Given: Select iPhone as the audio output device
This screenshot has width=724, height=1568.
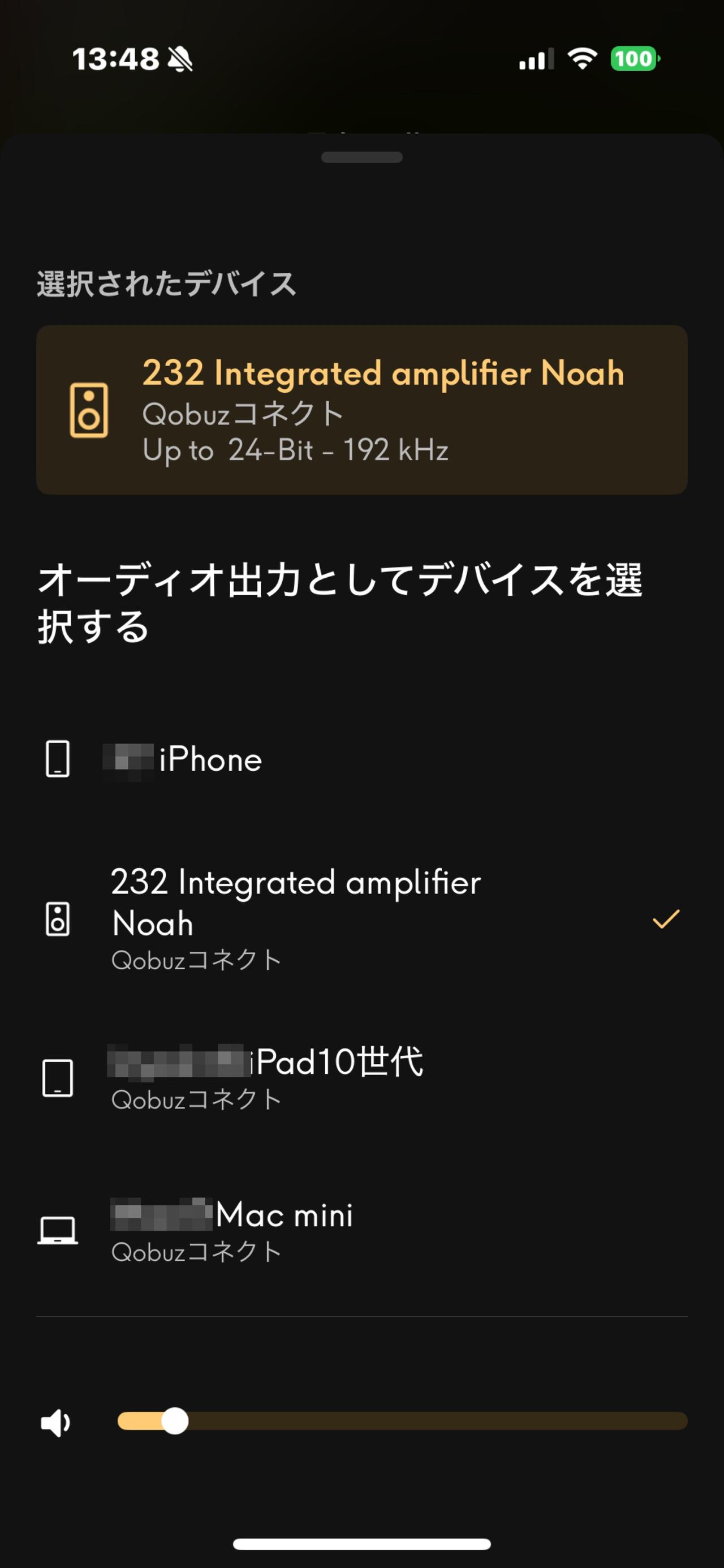Looking at the screenshot, I should point(209,759).
